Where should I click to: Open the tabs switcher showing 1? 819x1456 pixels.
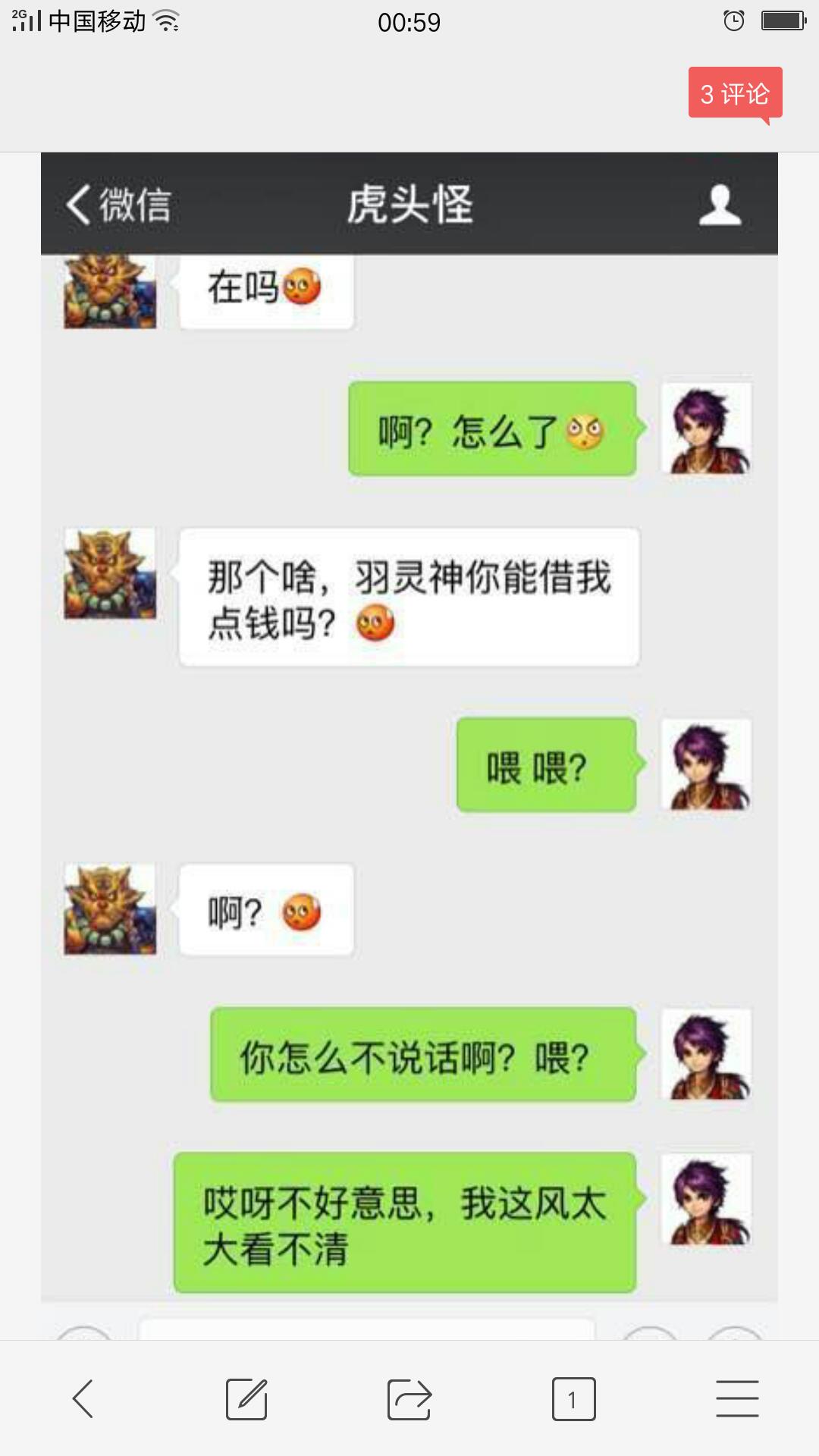tap(573, 1398)
